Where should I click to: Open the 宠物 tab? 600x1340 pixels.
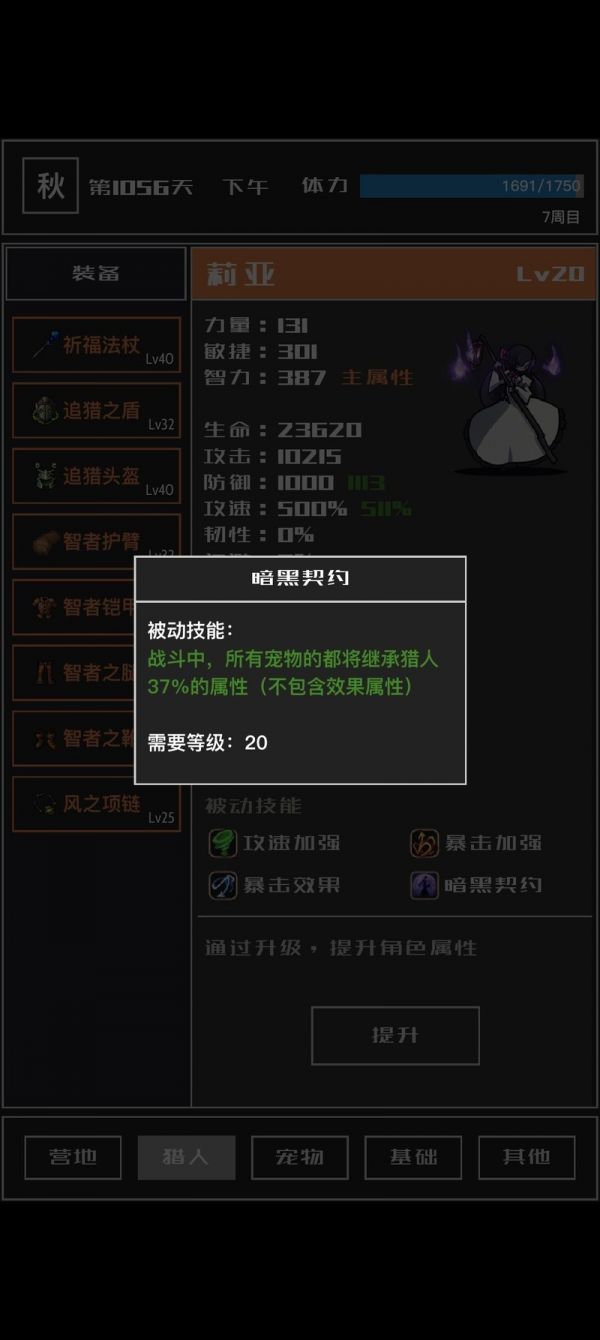point(299,1157)
